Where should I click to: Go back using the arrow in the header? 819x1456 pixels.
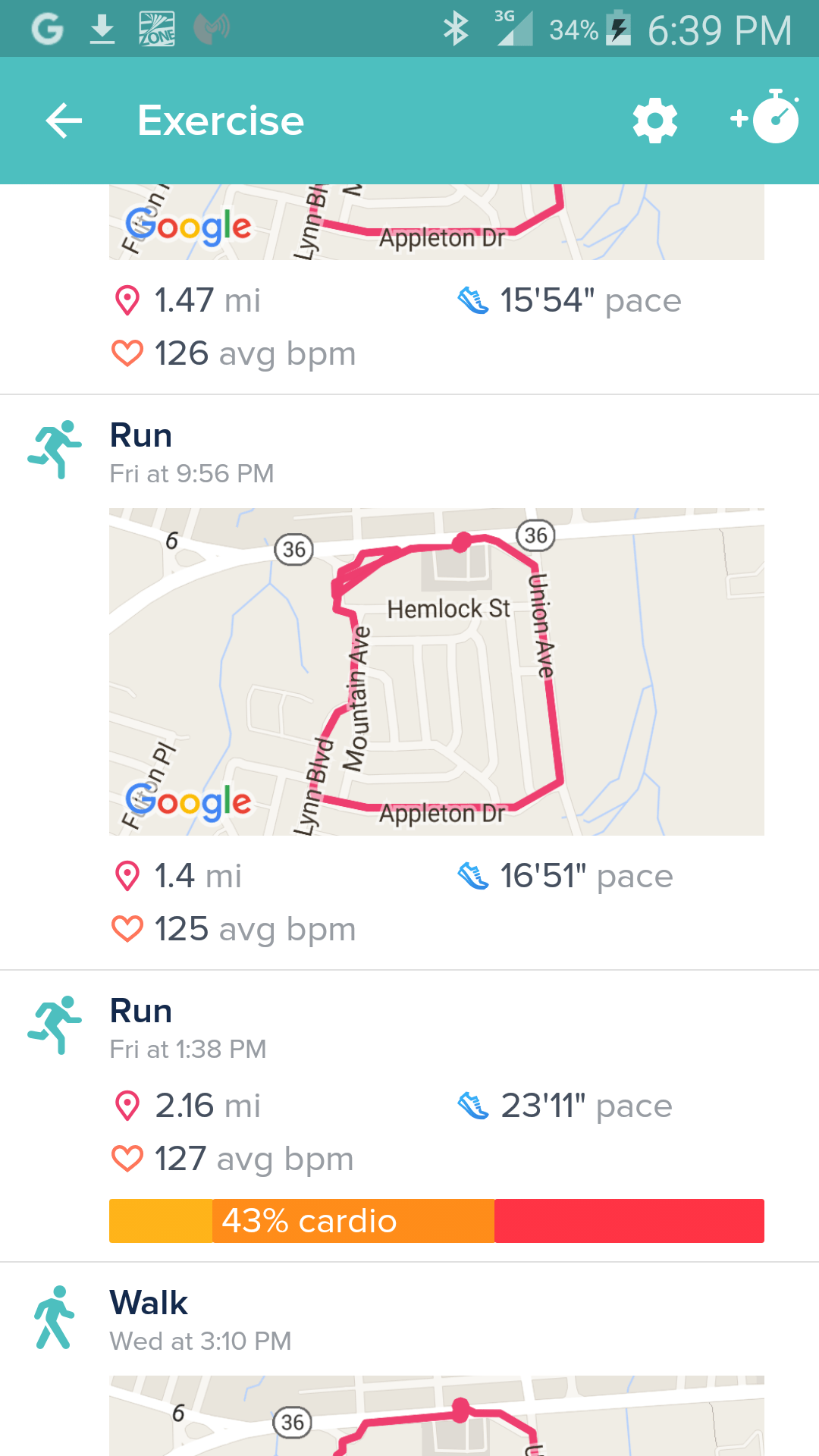point(63,120)
